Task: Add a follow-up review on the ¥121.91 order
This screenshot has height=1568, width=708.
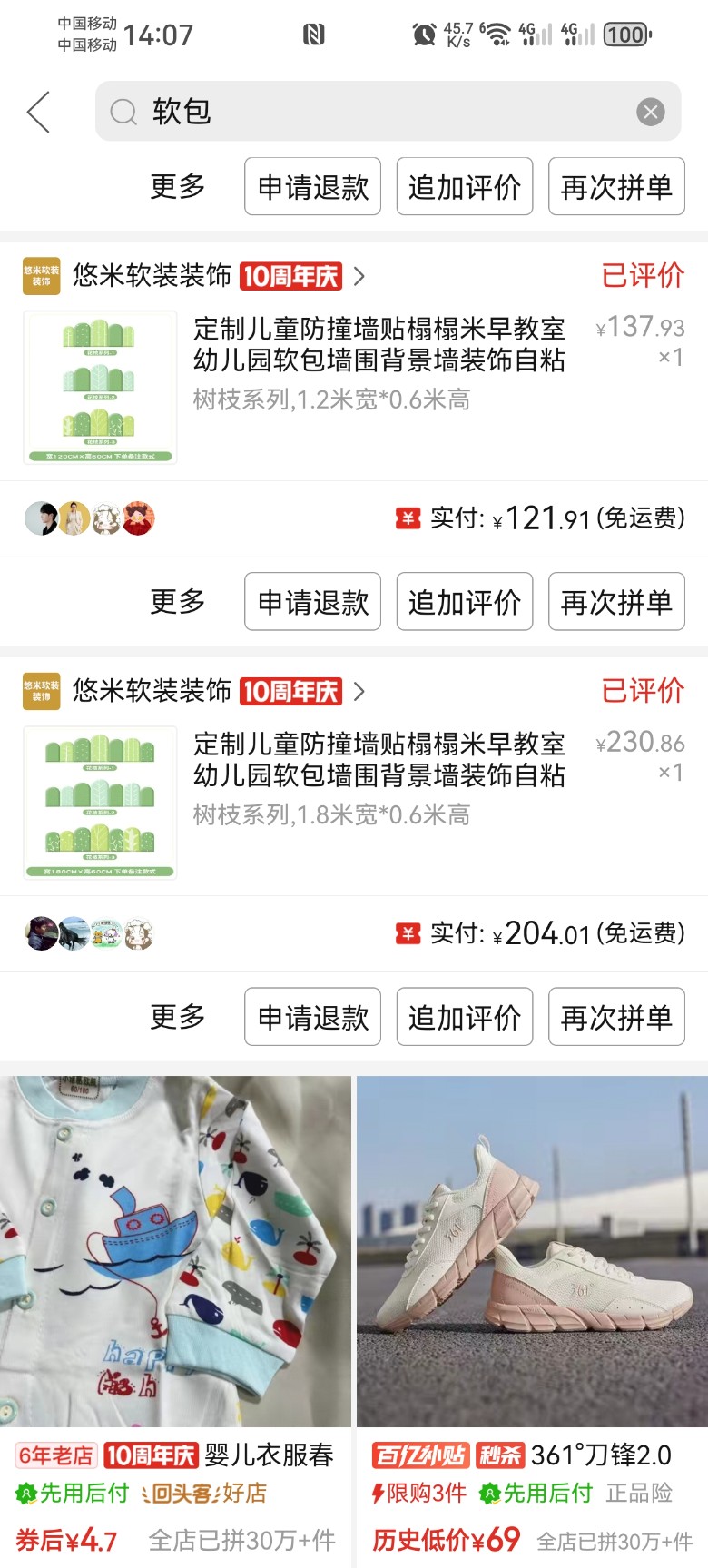Action: point(464,601)
